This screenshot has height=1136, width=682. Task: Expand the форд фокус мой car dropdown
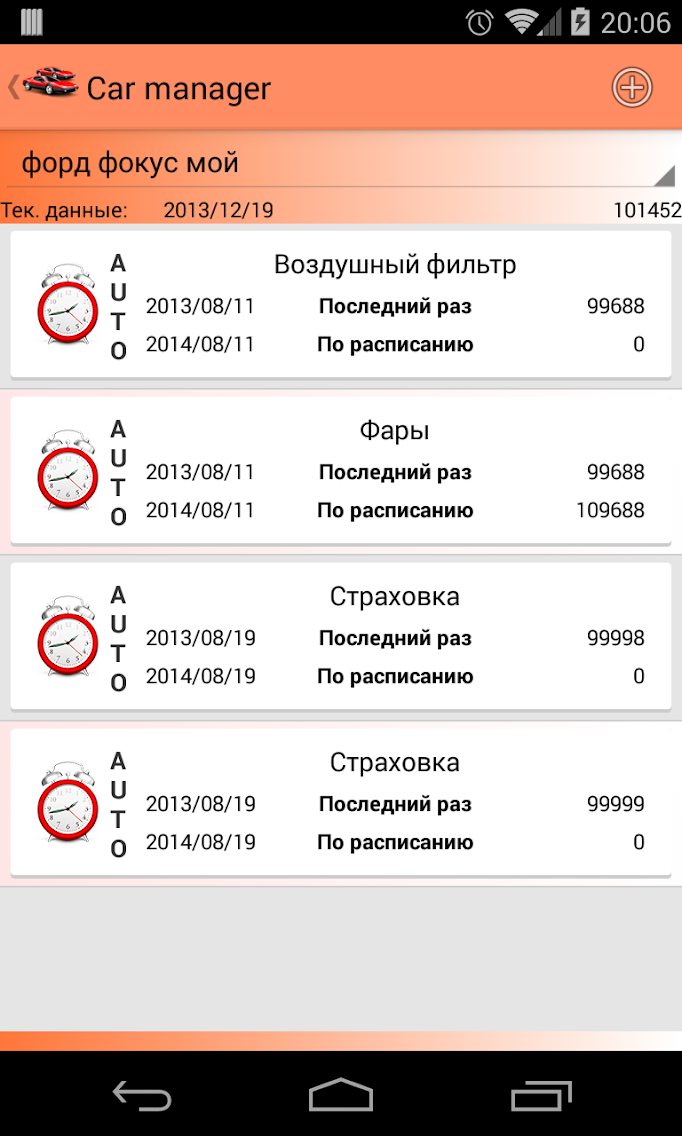340,164
